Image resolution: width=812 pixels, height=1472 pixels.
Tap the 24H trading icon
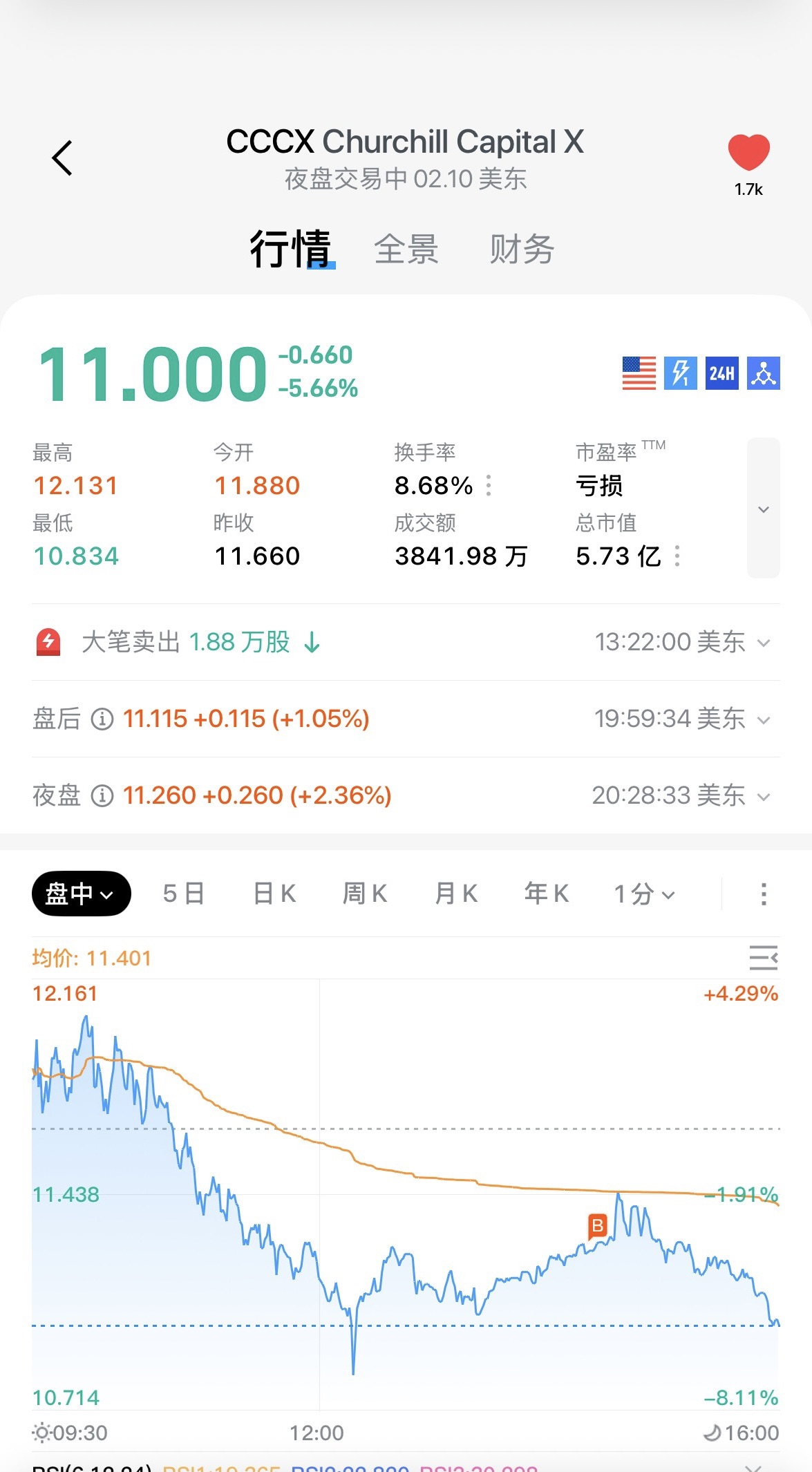coord(721,373)
